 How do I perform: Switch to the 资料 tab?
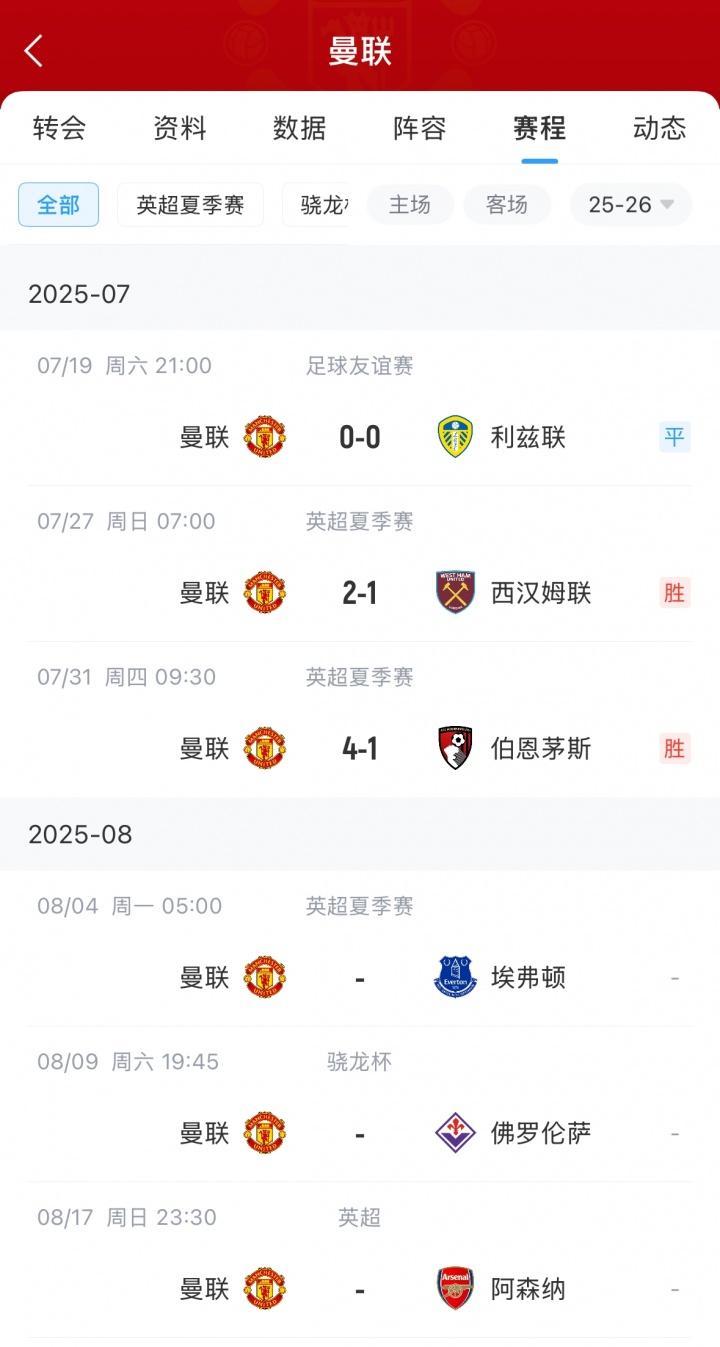pos(180,128)
